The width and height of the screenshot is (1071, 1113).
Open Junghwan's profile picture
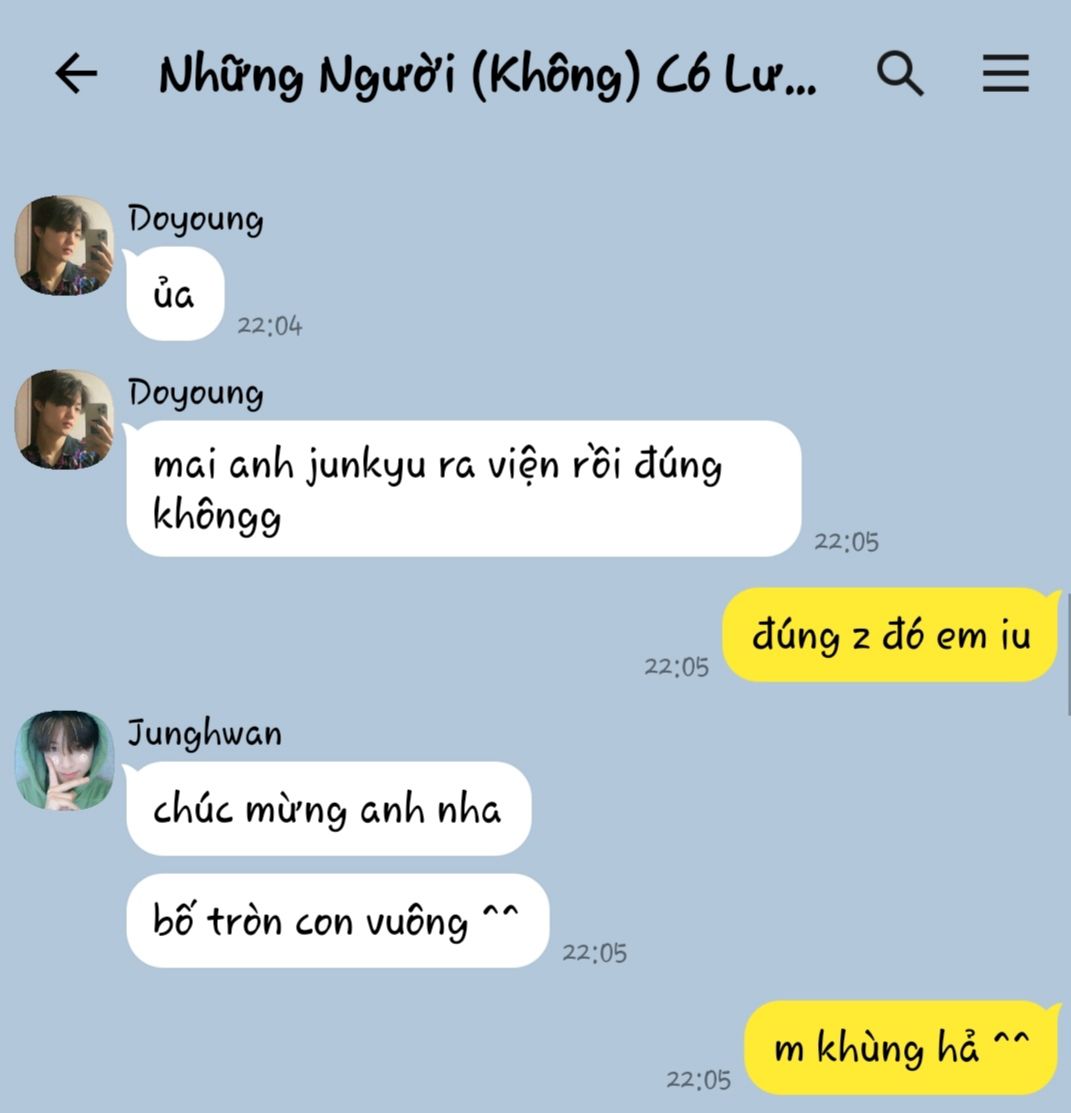click(64, 759)
